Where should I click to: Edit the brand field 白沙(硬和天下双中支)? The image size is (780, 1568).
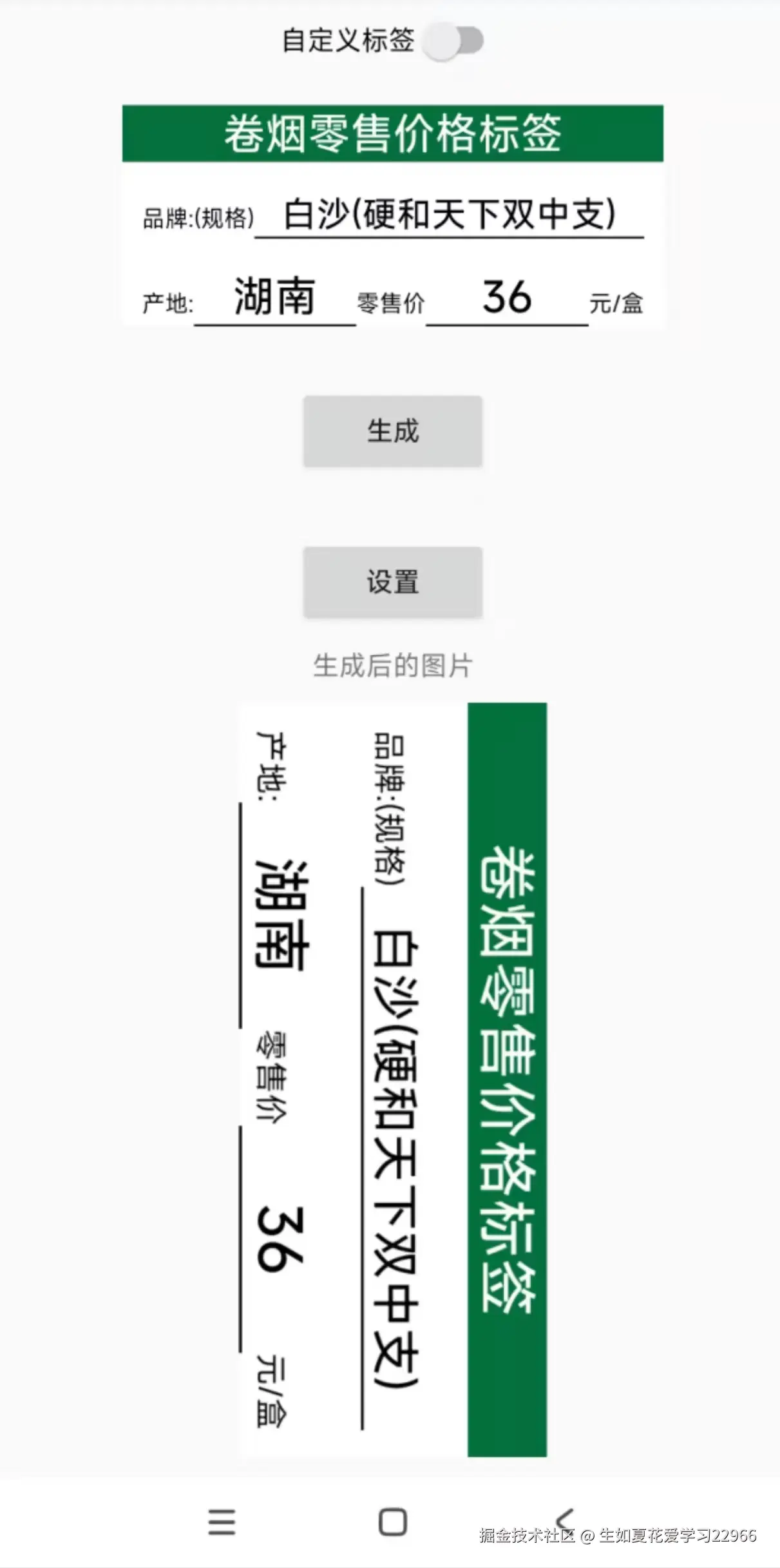pos(449,215)
